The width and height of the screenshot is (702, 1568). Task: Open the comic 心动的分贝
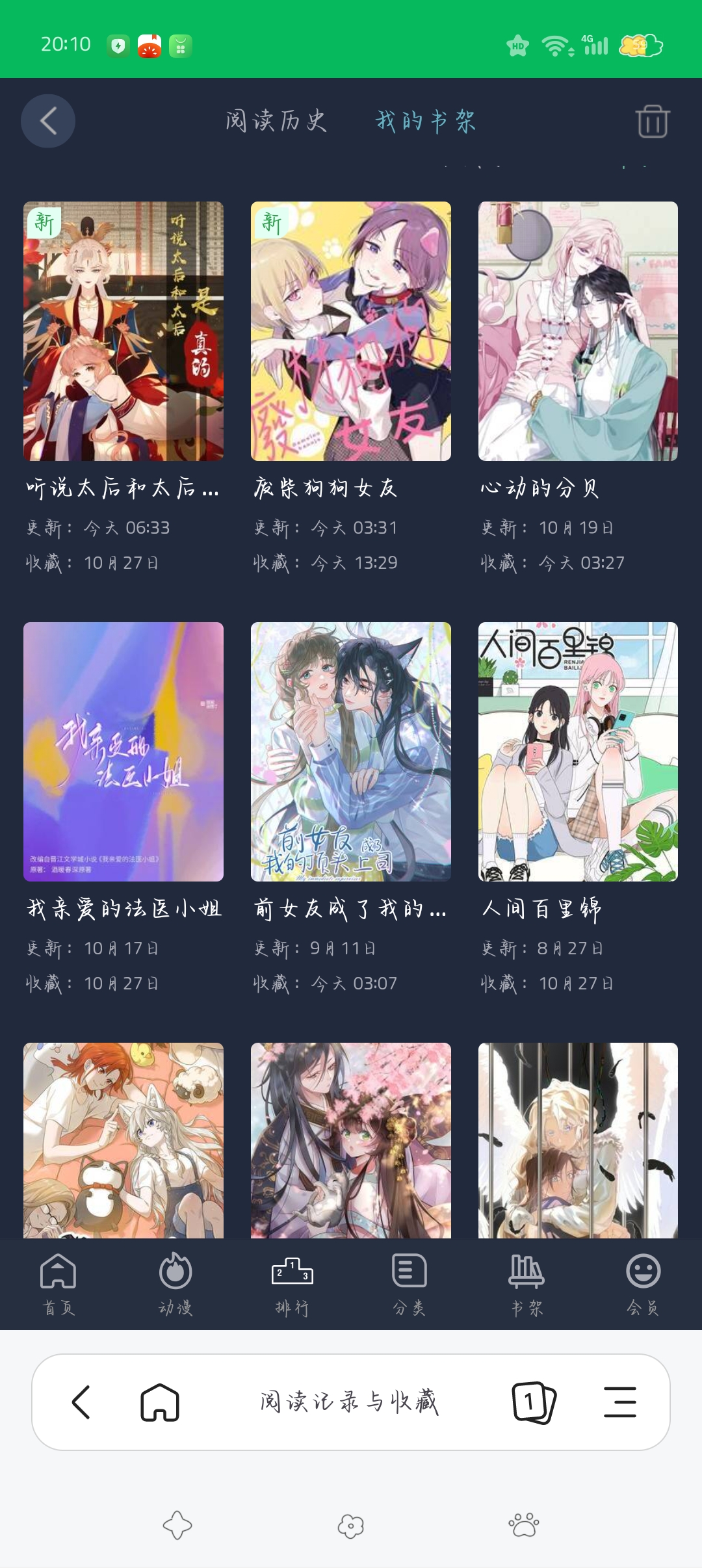pyautogui.click(x=578, y=332)
